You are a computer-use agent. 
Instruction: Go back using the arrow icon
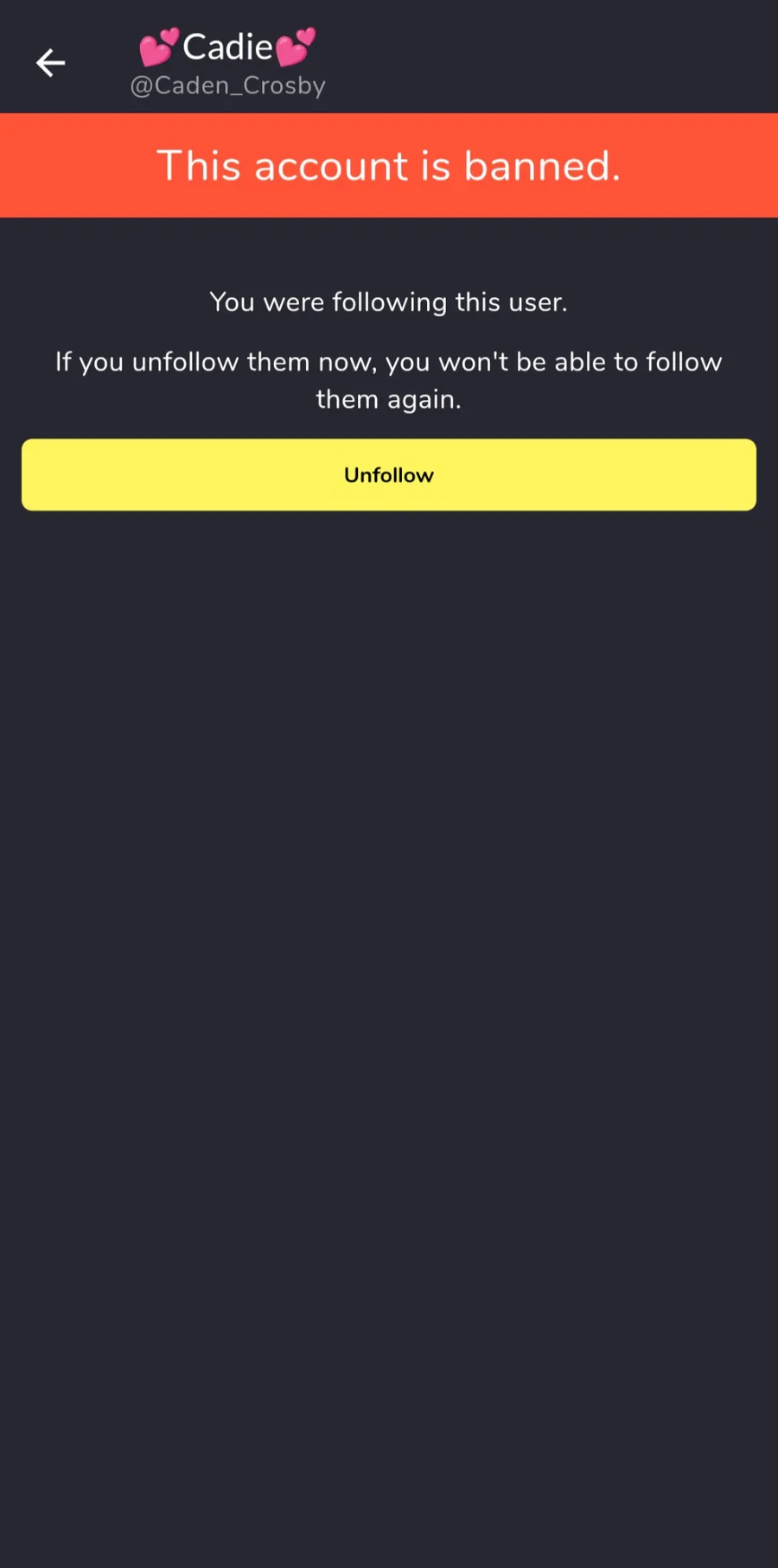[x=50, y=63]
